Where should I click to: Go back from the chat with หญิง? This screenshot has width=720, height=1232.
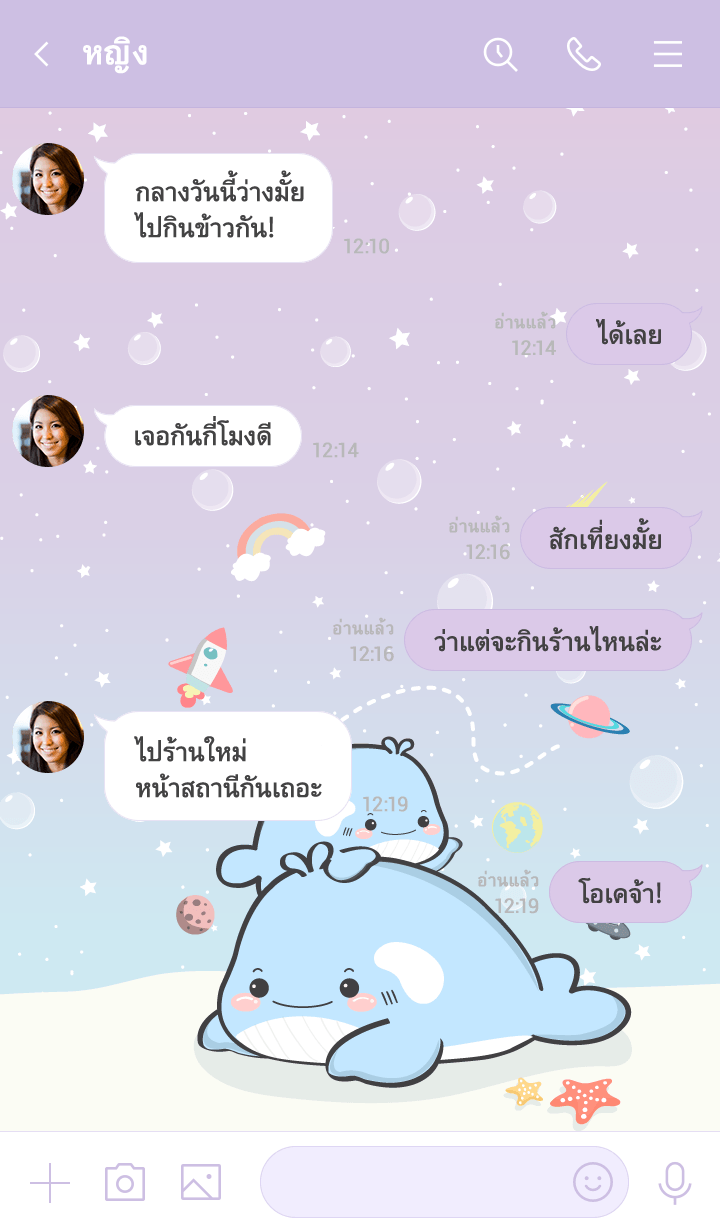point(41,54)
